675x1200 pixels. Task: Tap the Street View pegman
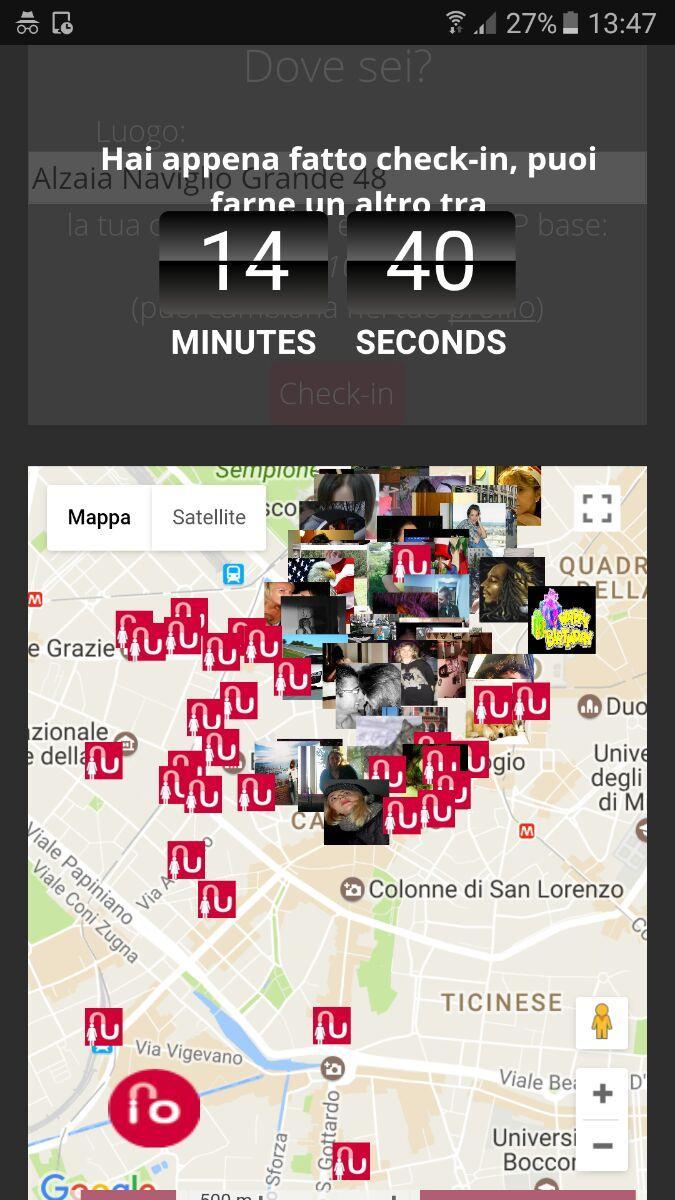pos(601,1022)
